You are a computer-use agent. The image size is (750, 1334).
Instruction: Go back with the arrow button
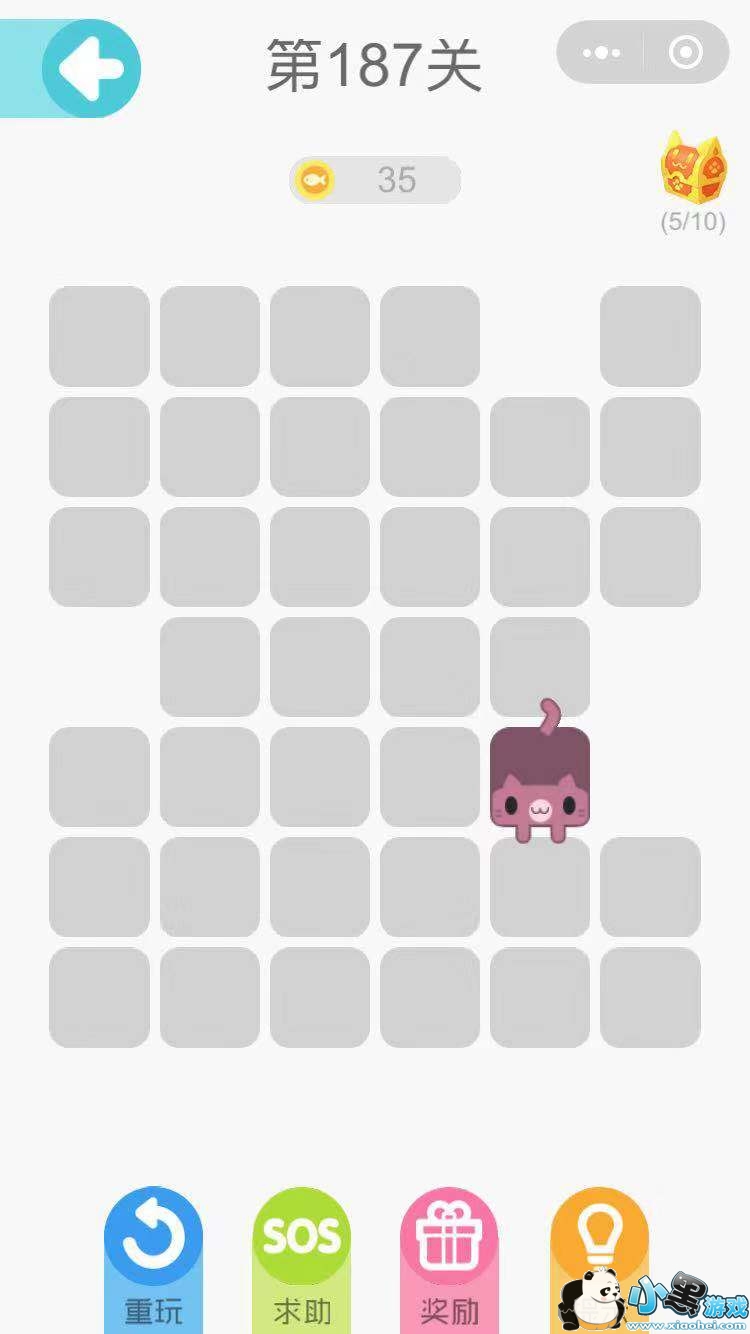click(x=90, y=68)
